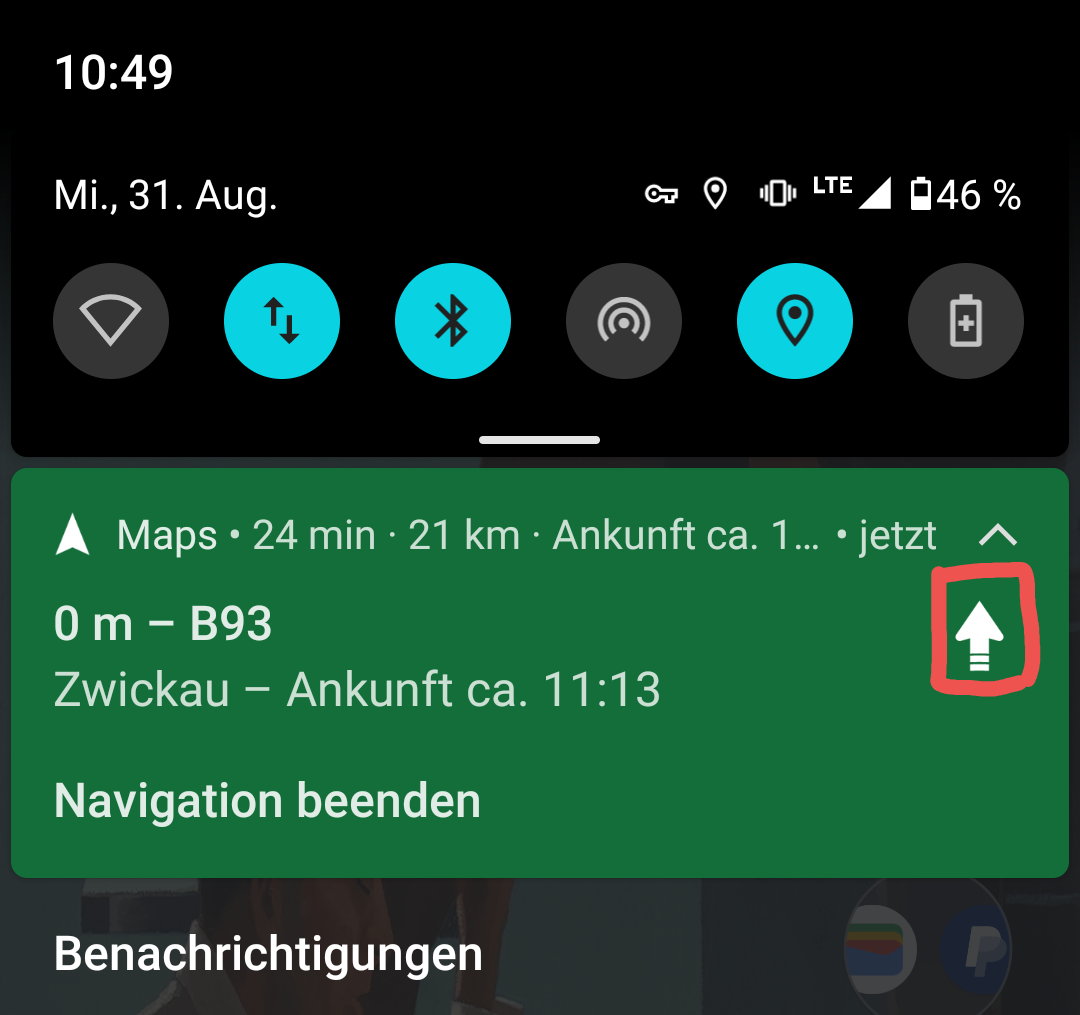Collapse the Maps navigation notification
The image size is (1080, 1015).
[x=998, y=536]
